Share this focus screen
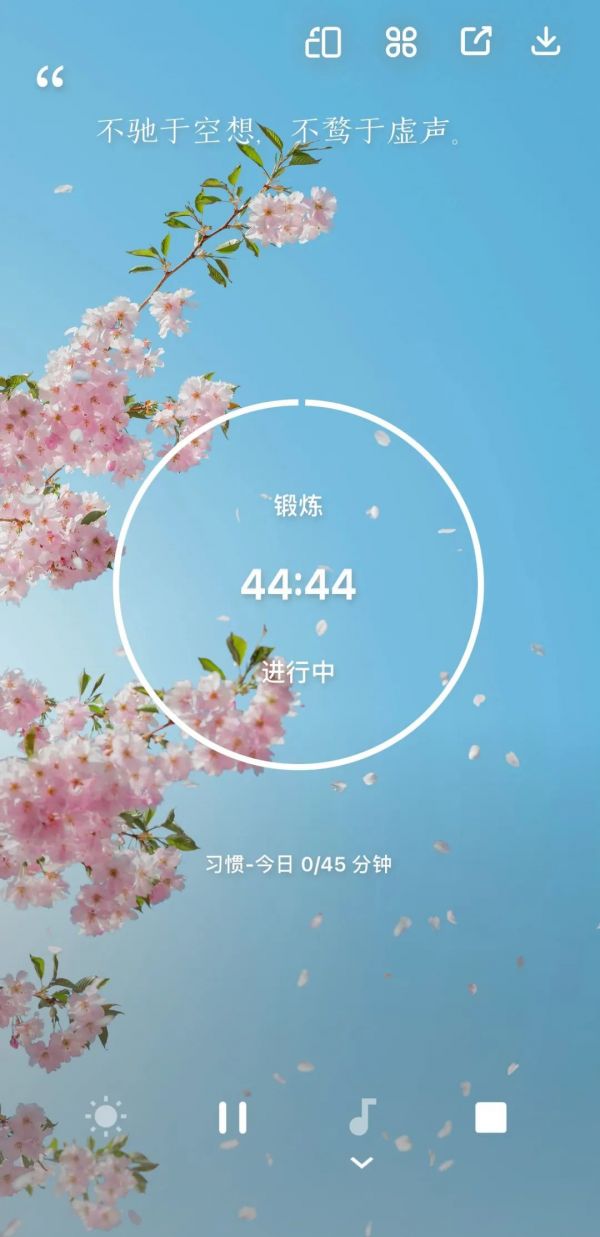This screenshot has height=1237, width=600. [476, 41]
